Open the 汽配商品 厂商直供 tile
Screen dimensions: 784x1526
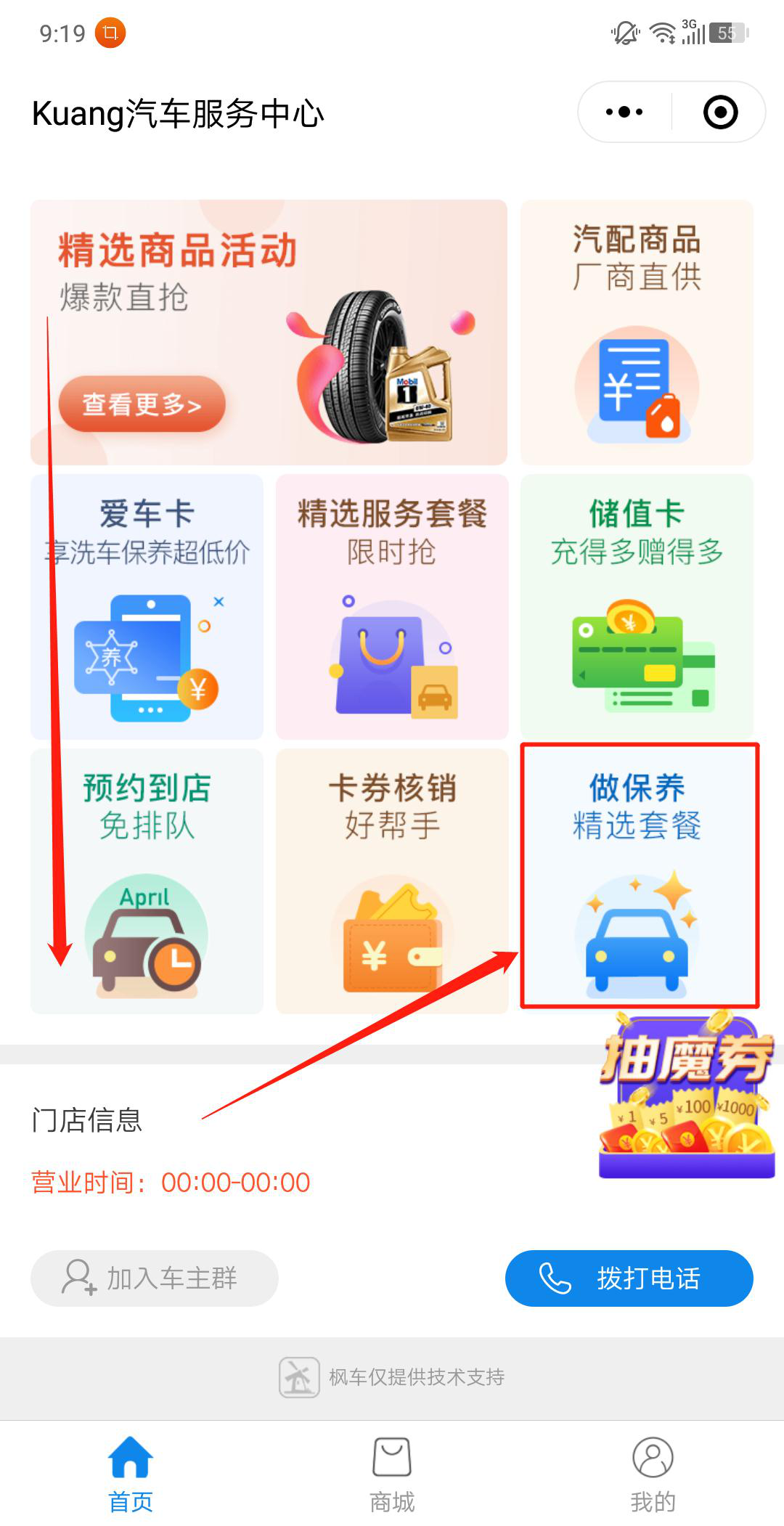[637, 332]
